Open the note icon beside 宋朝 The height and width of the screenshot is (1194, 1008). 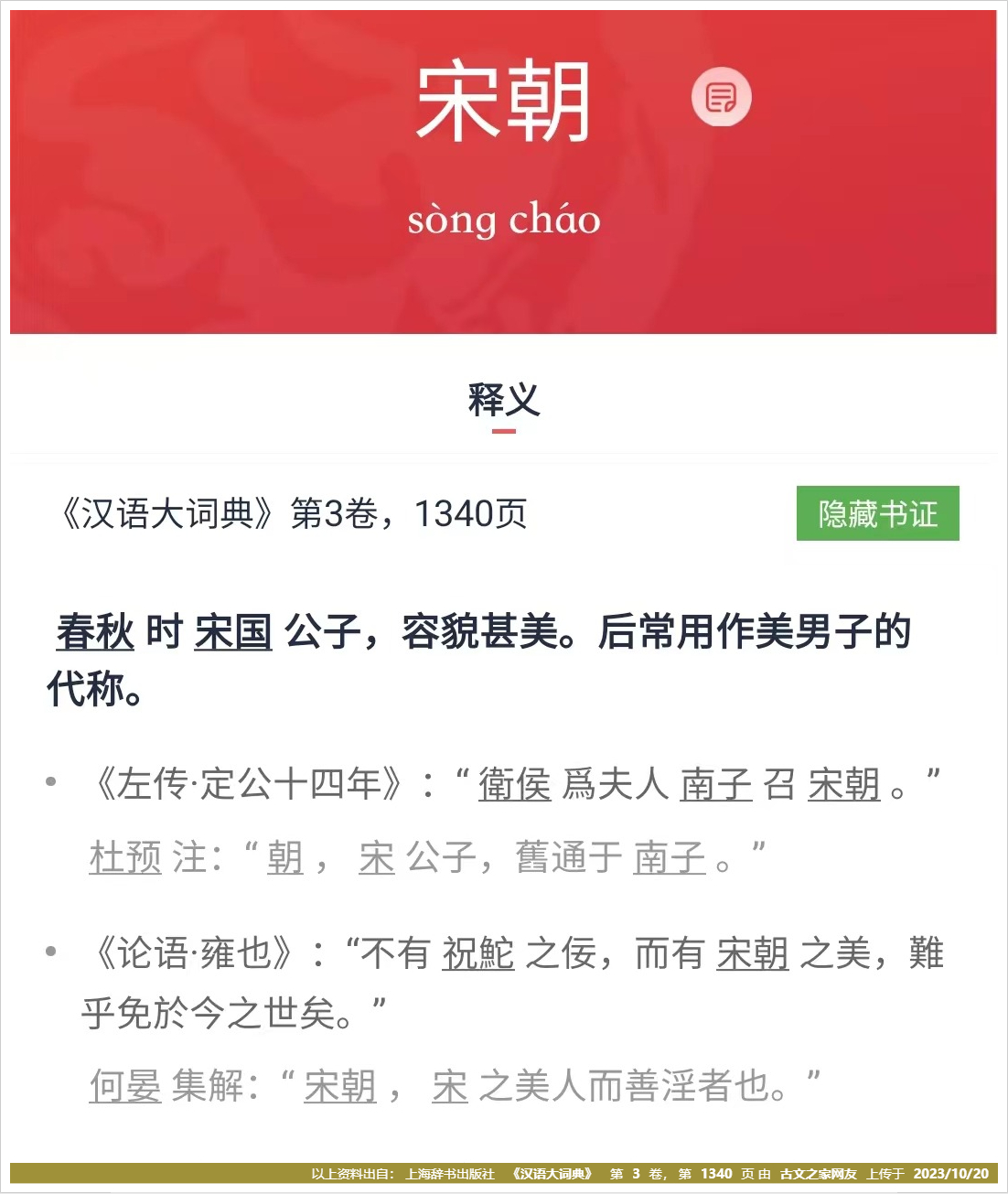click(721, 97)
